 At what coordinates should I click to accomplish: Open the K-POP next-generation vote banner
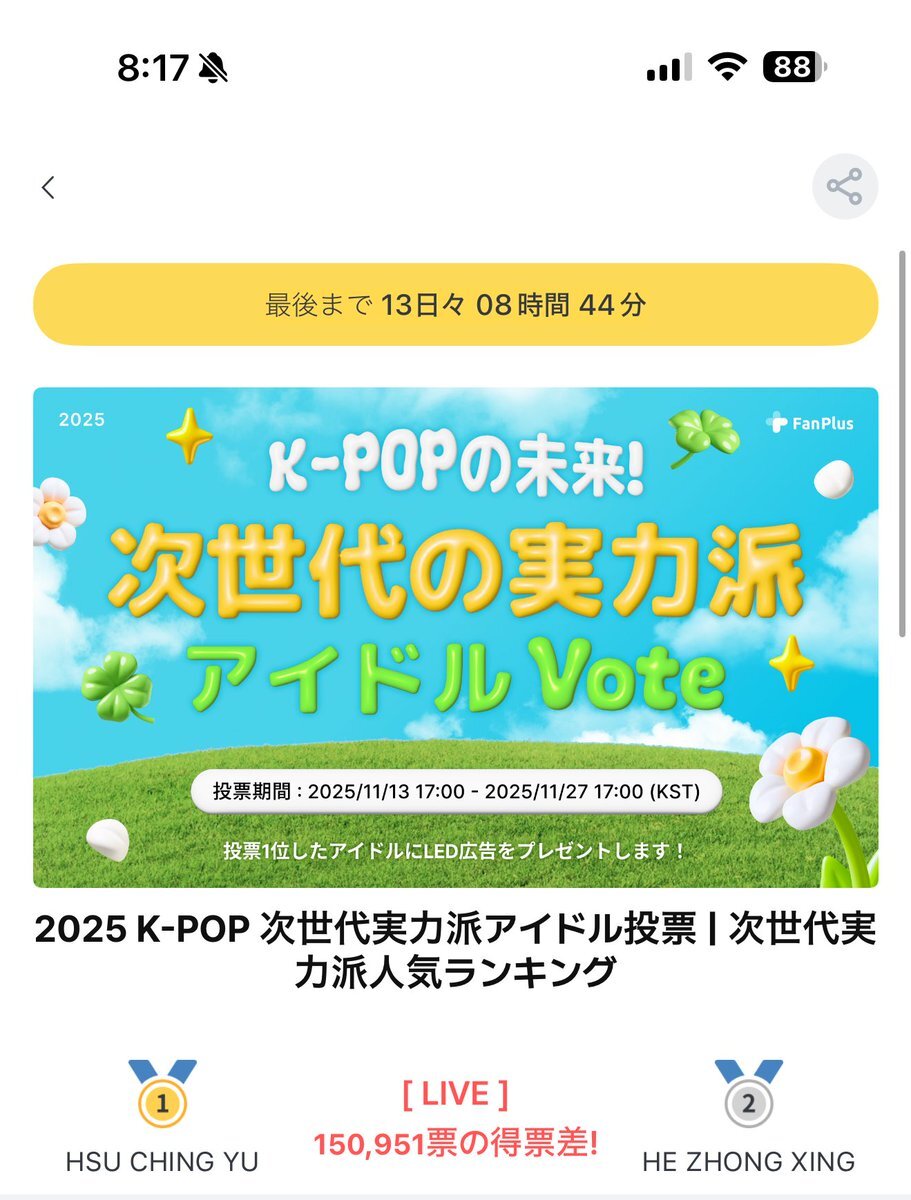pyautogui.click(x=456, y=637)
